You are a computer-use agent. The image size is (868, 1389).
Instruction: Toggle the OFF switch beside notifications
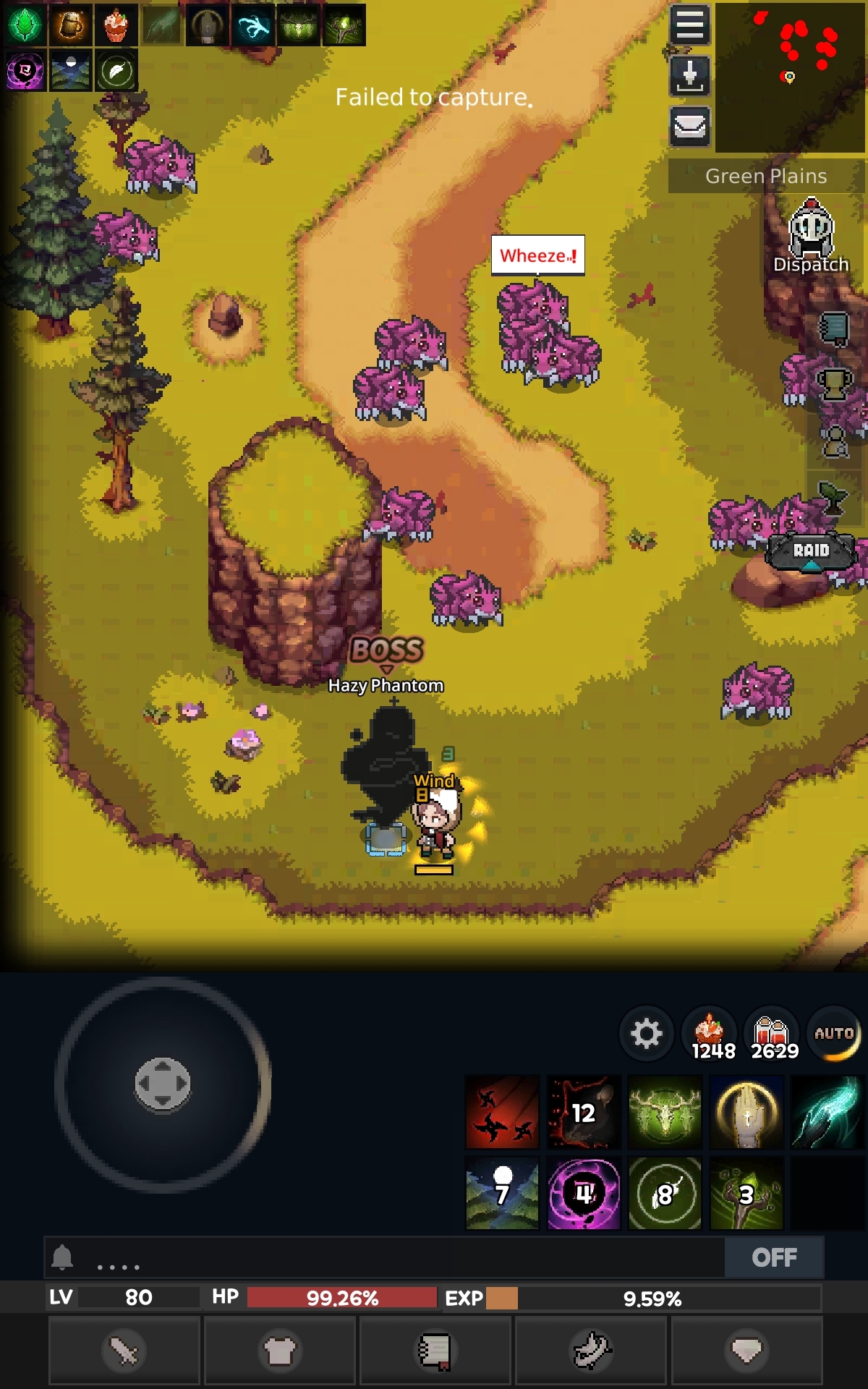click(x=773, y=1257)
